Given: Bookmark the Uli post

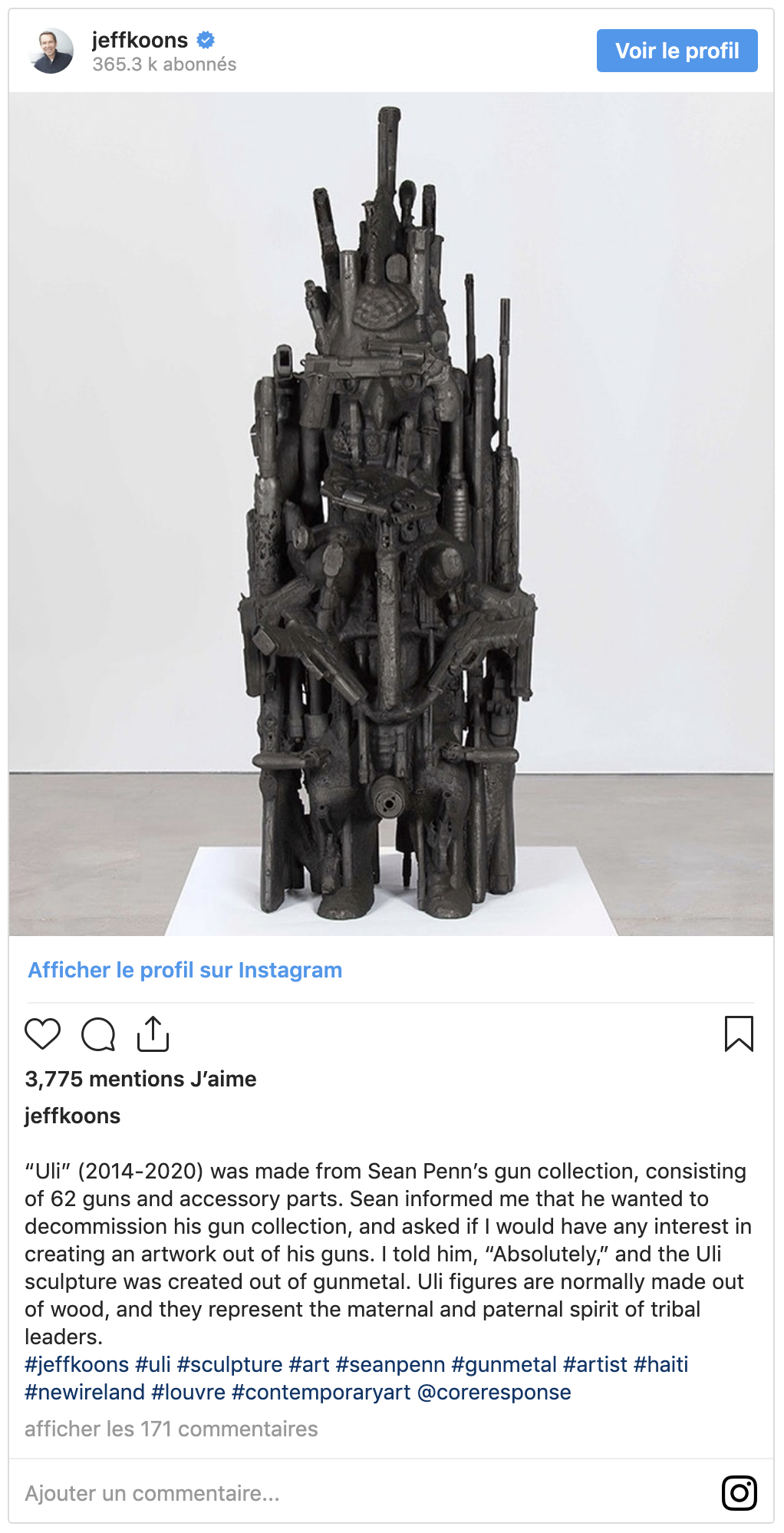Looking at the screenshot, I should tap(739, 1034).
